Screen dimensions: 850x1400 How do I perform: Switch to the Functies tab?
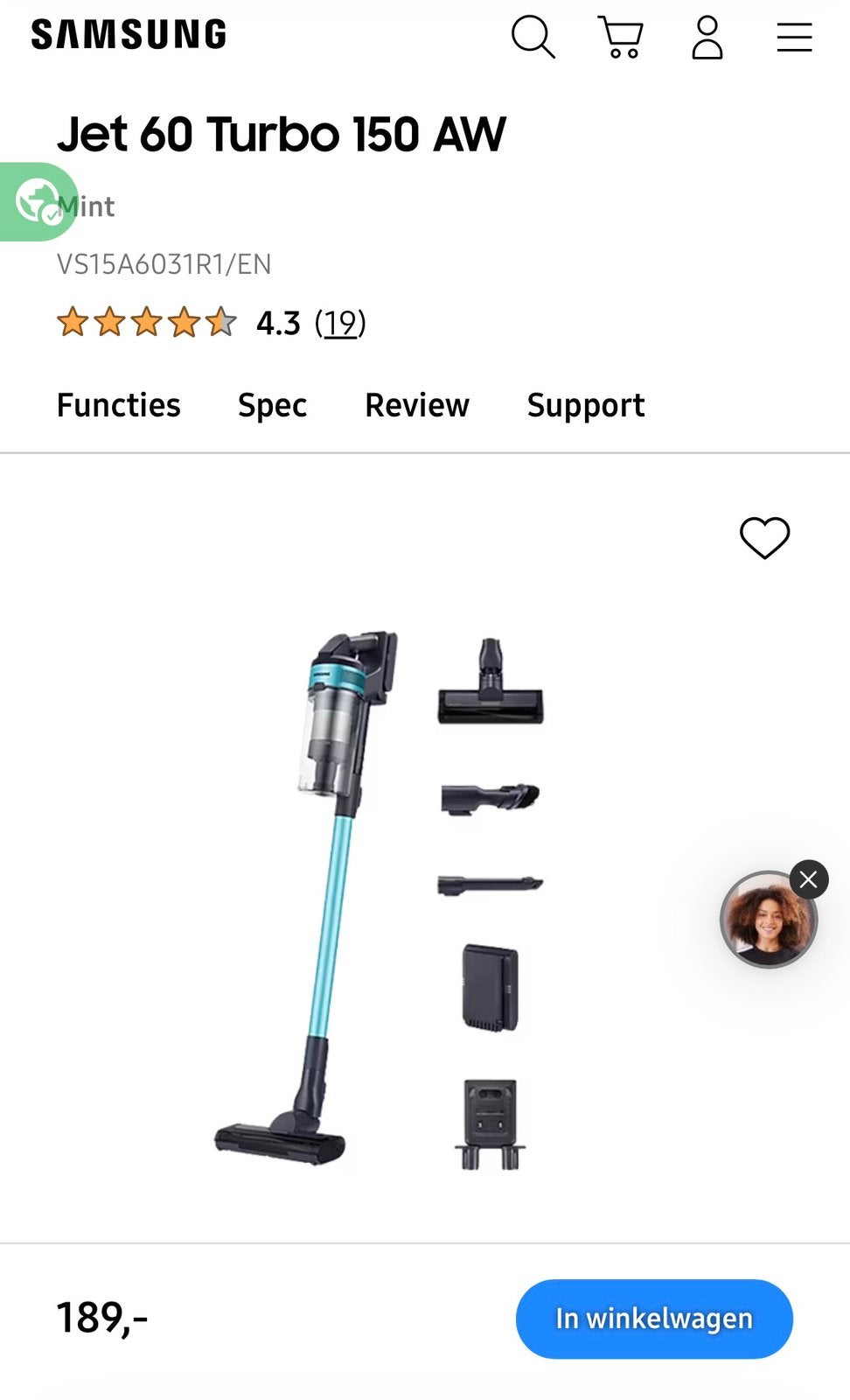119,405
